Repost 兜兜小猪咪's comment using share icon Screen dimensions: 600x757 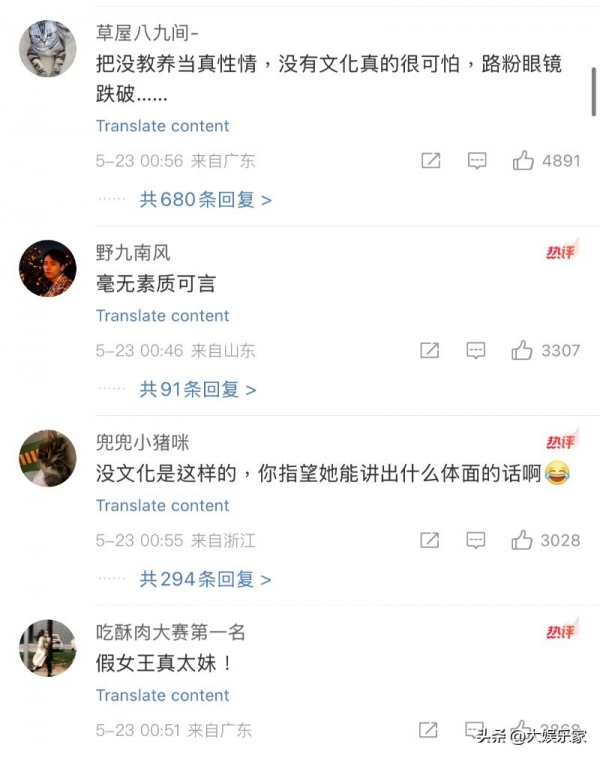[x=430, y=540]
